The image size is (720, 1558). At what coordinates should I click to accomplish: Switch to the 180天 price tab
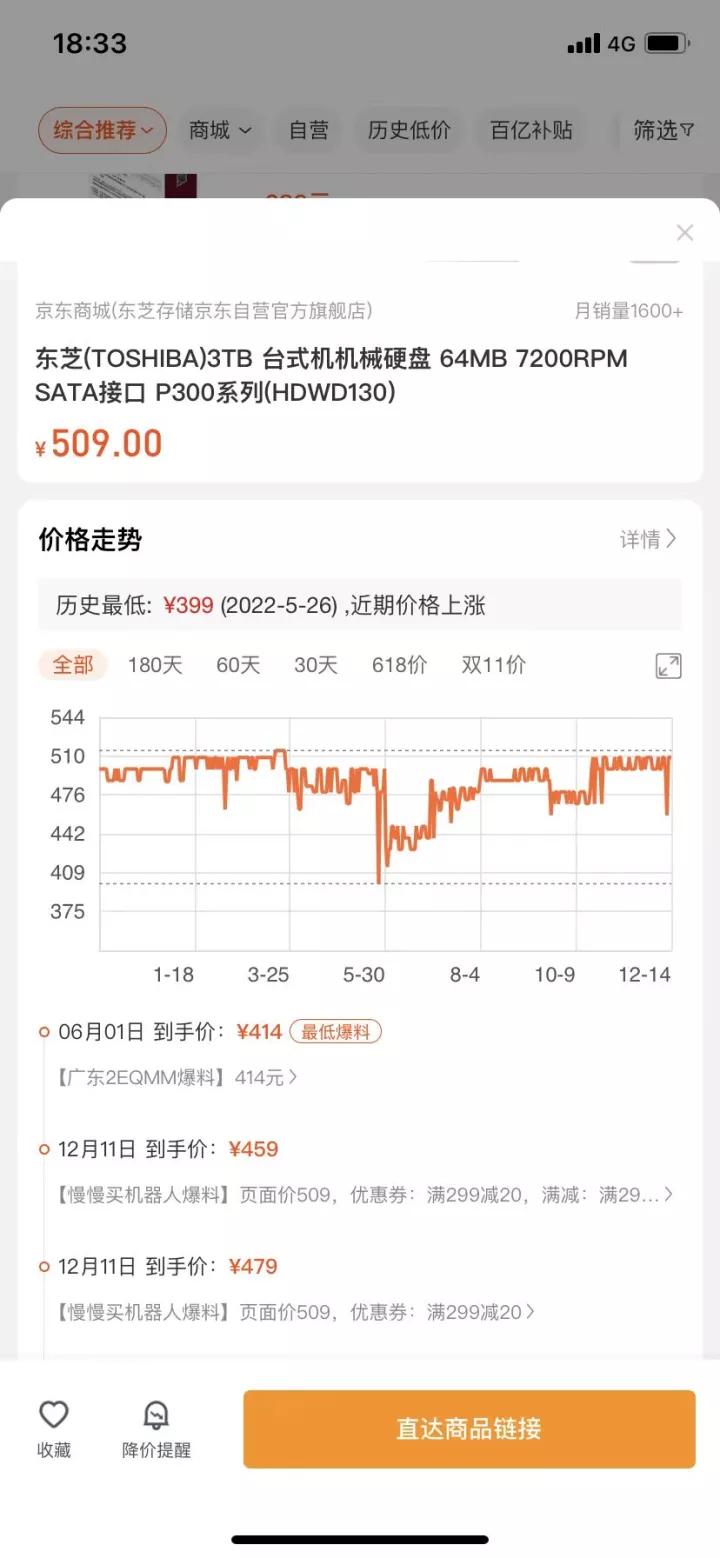click(155, 664)
